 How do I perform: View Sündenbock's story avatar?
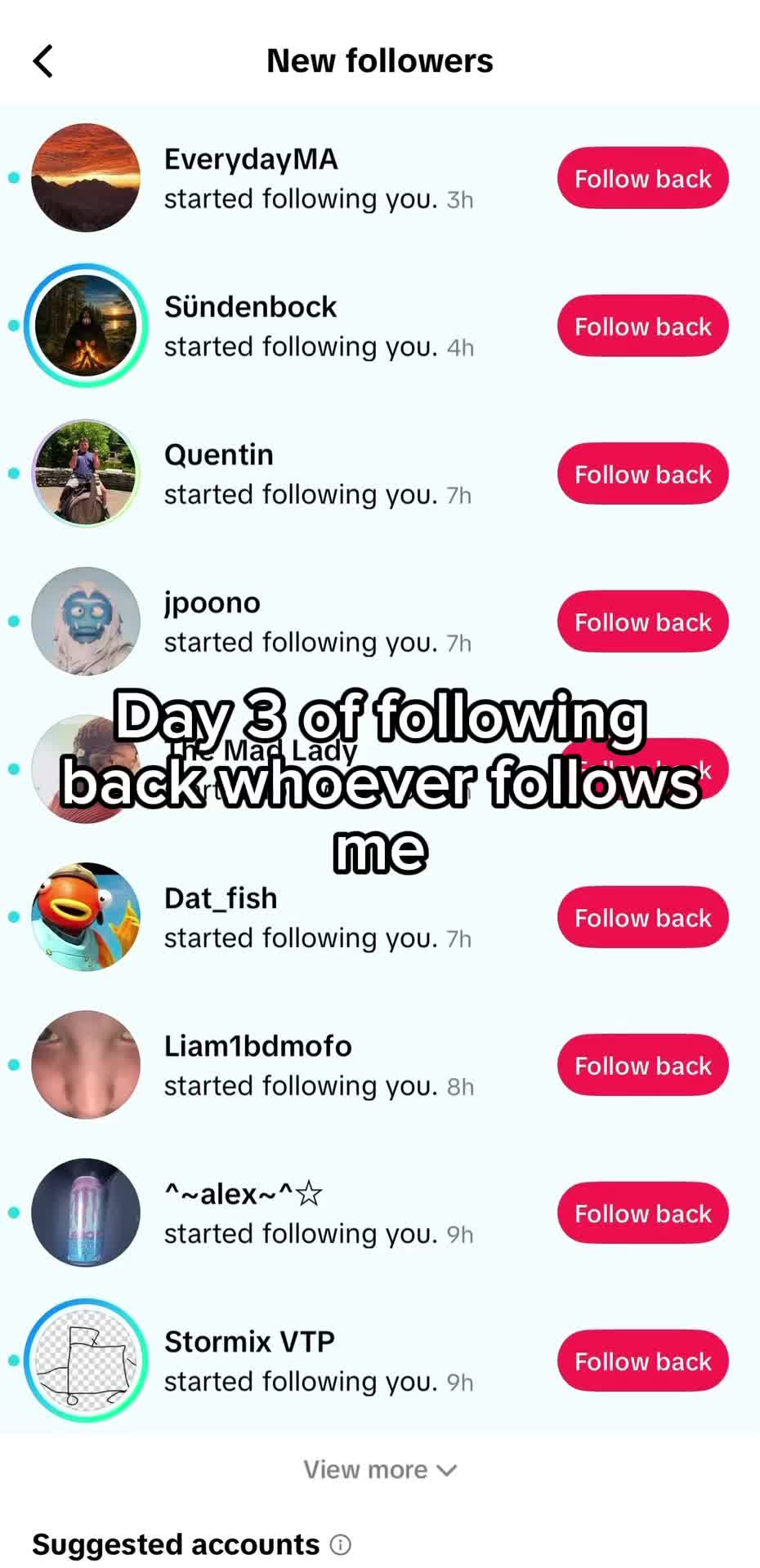(x=86, y=326)
